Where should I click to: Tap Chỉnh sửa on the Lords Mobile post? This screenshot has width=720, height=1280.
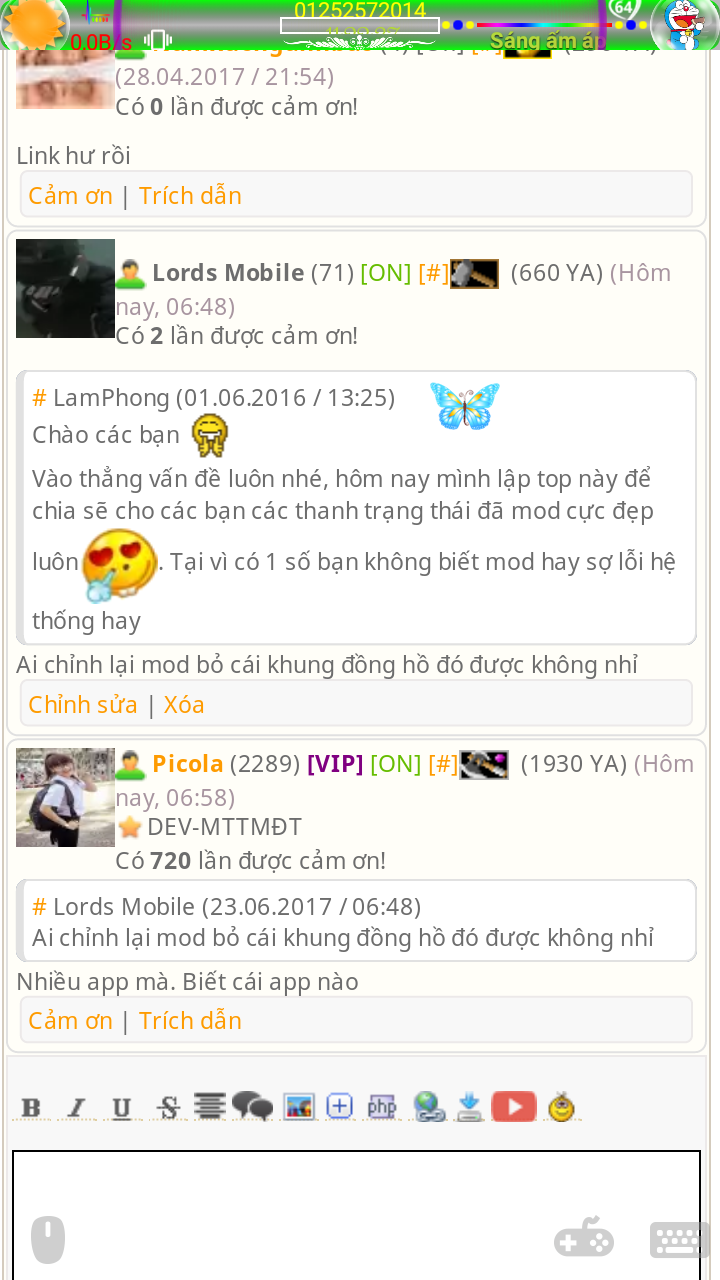pos(83,704)
